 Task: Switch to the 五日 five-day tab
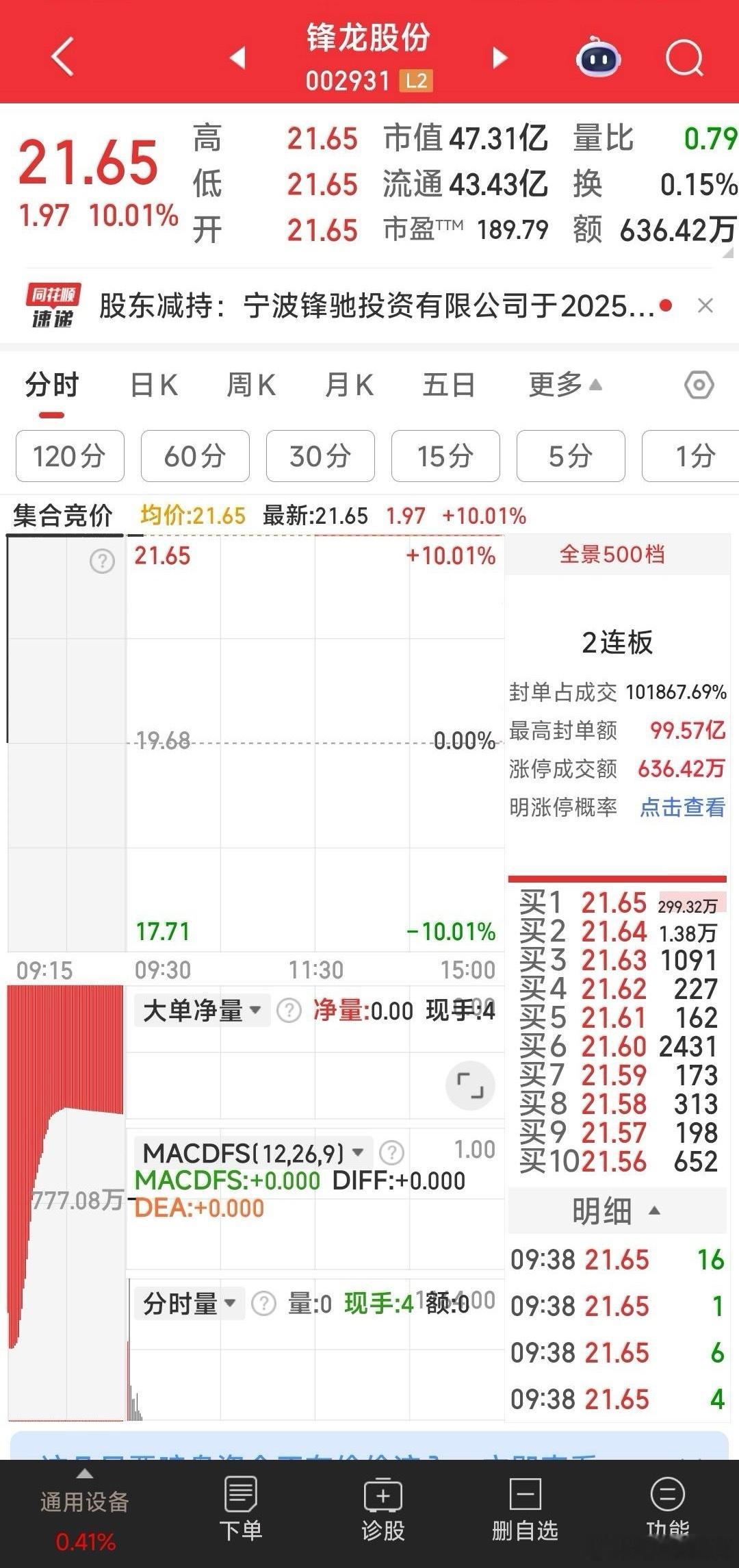(446, 385)
